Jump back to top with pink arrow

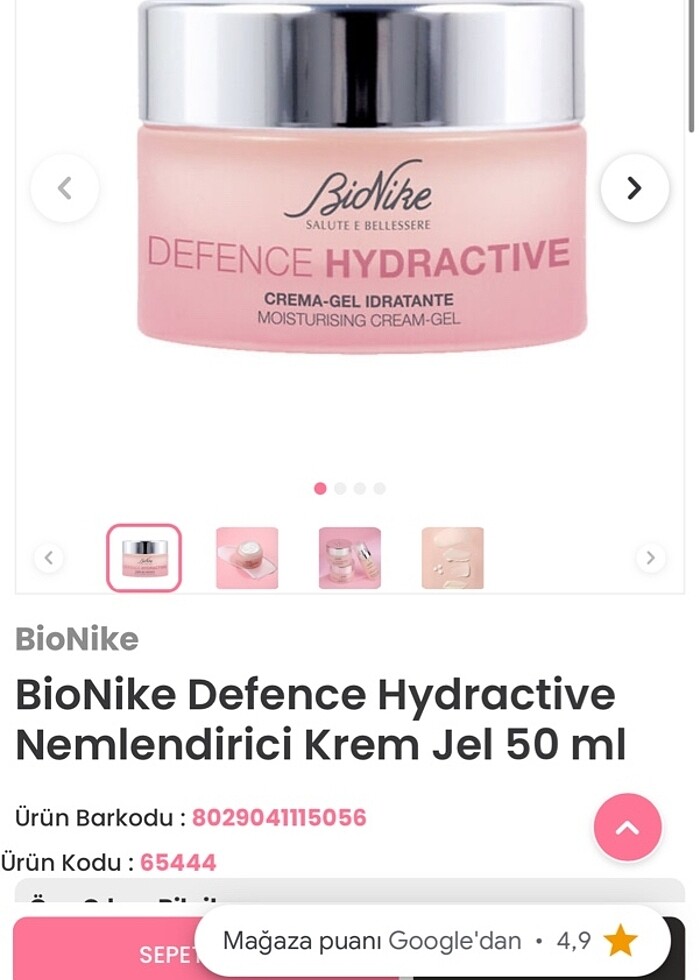click(627, 827)
